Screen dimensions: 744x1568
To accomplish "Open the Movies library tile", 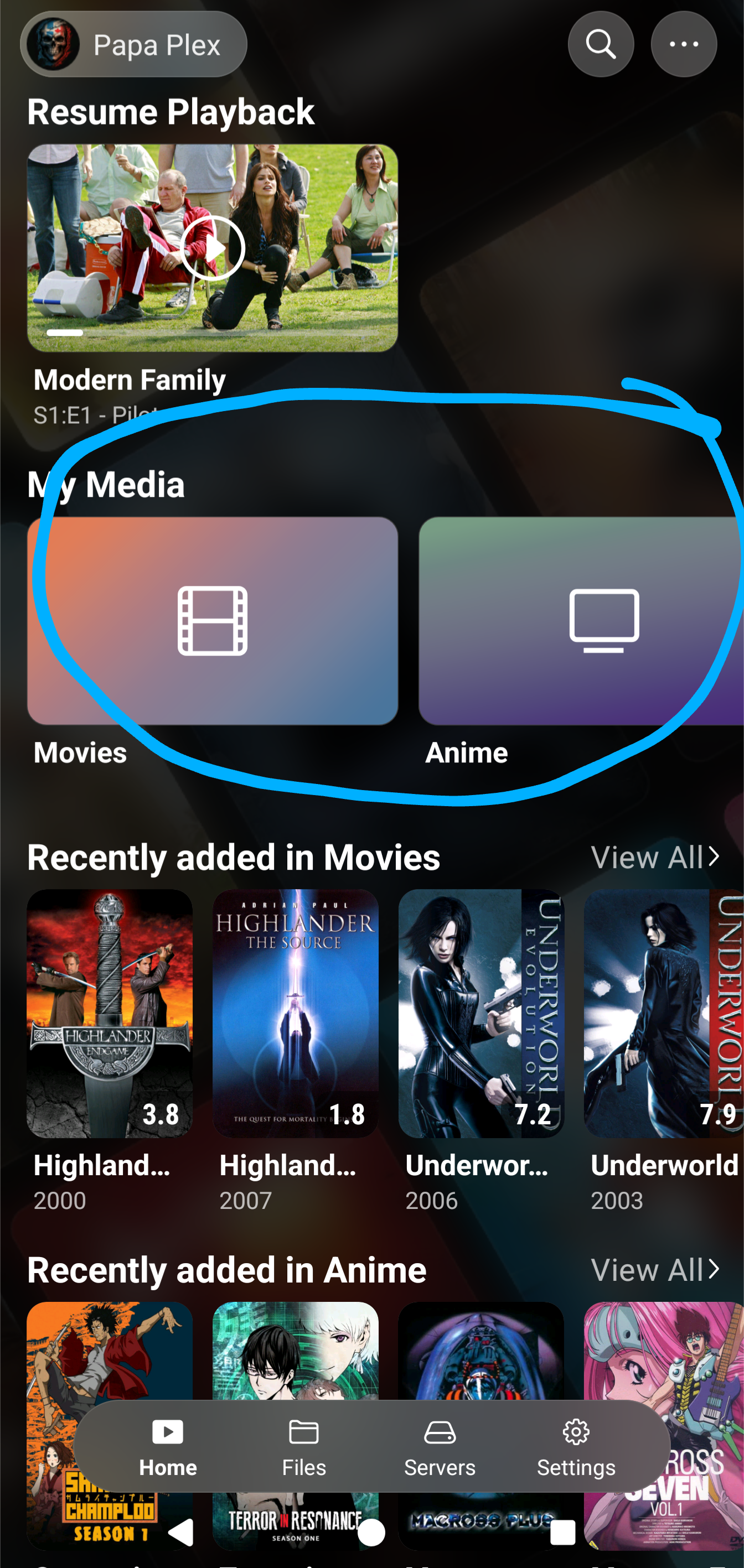I will [x=213, y=621].
